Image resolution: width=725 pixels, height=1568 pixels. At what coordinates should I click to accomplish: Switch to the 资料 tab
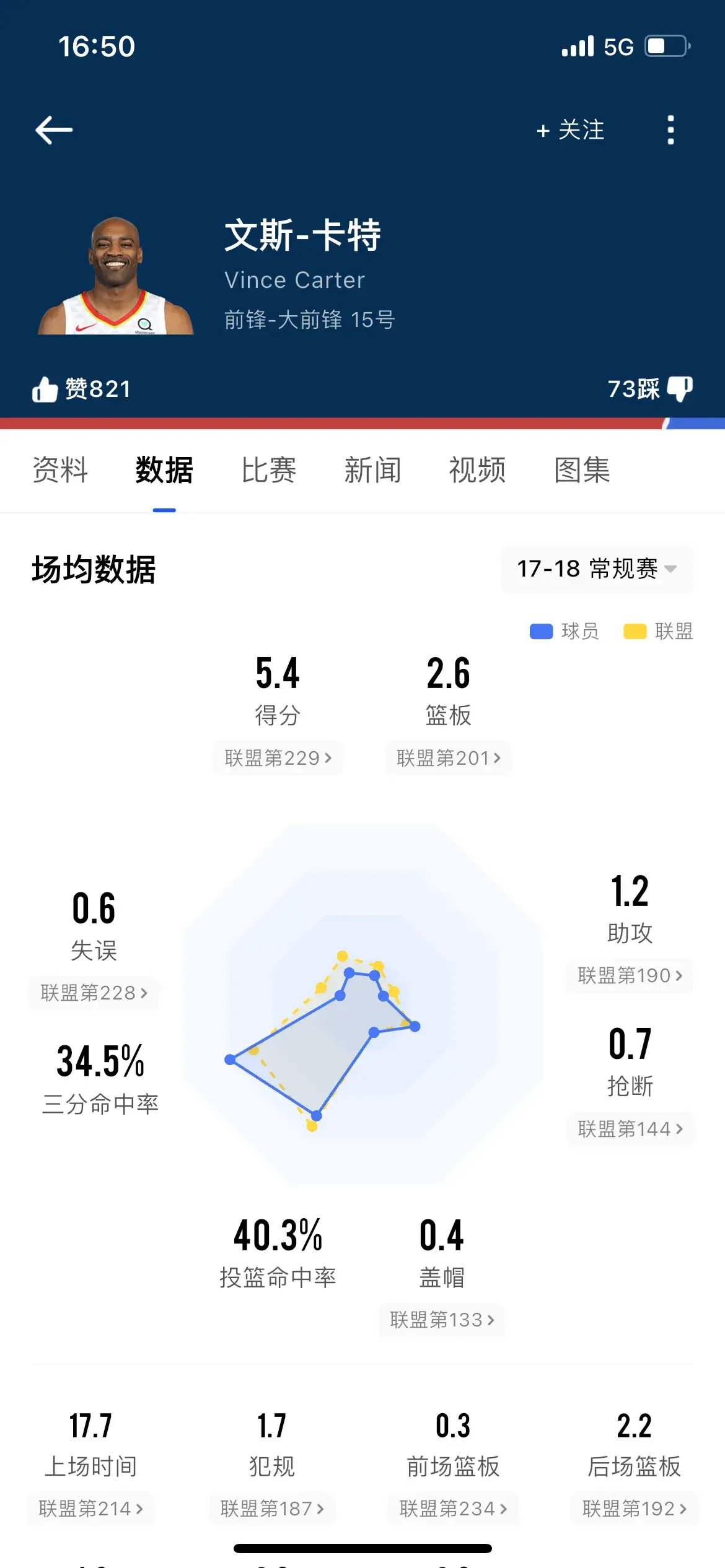(x=60, y=469)
